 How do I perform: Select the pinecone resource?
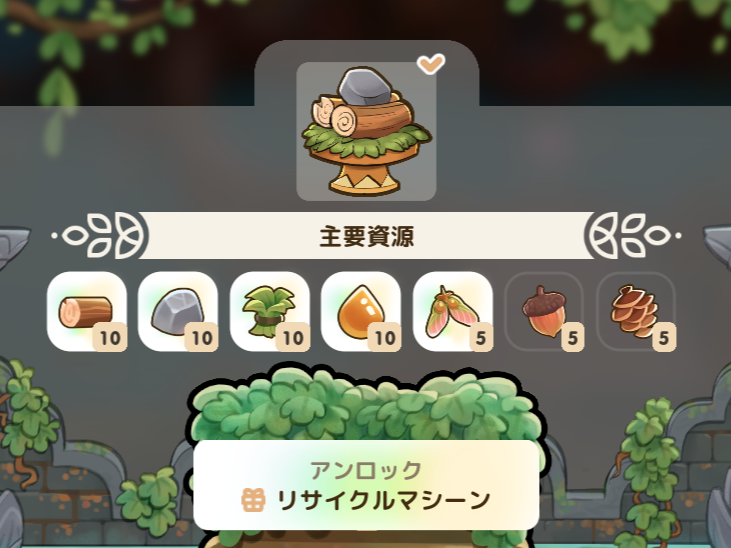(635, 311)
